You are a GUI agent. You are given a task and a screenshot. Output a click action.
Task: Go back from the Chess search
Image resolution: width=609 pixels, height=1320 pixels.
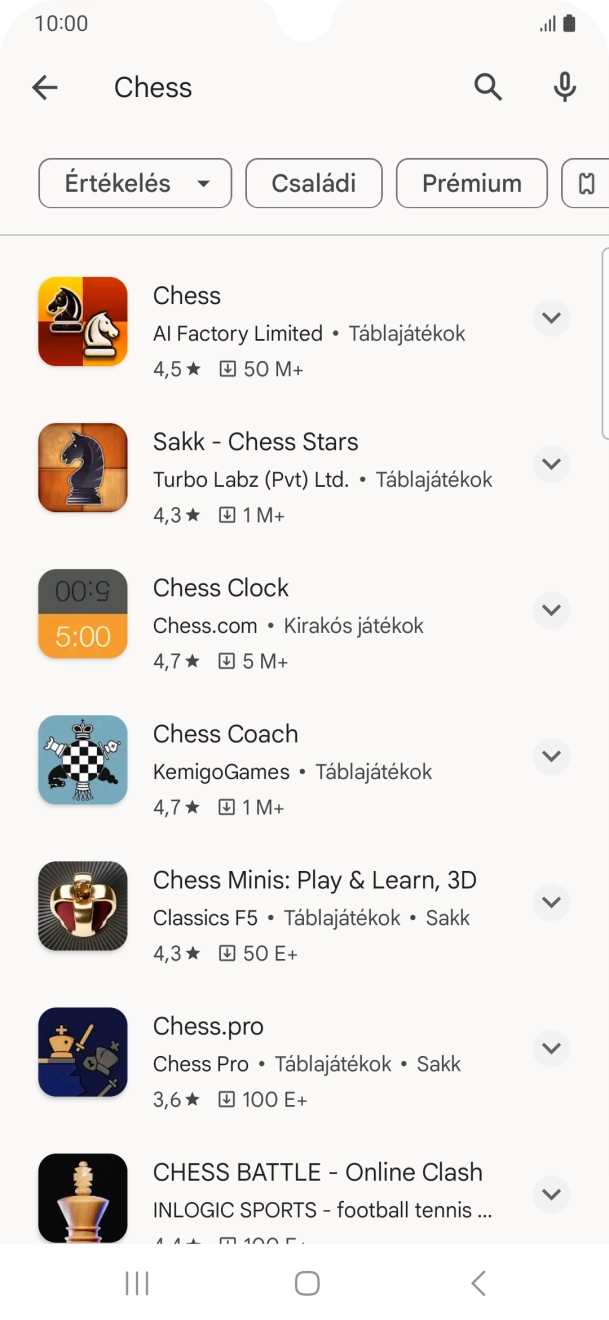coord(45,88)
